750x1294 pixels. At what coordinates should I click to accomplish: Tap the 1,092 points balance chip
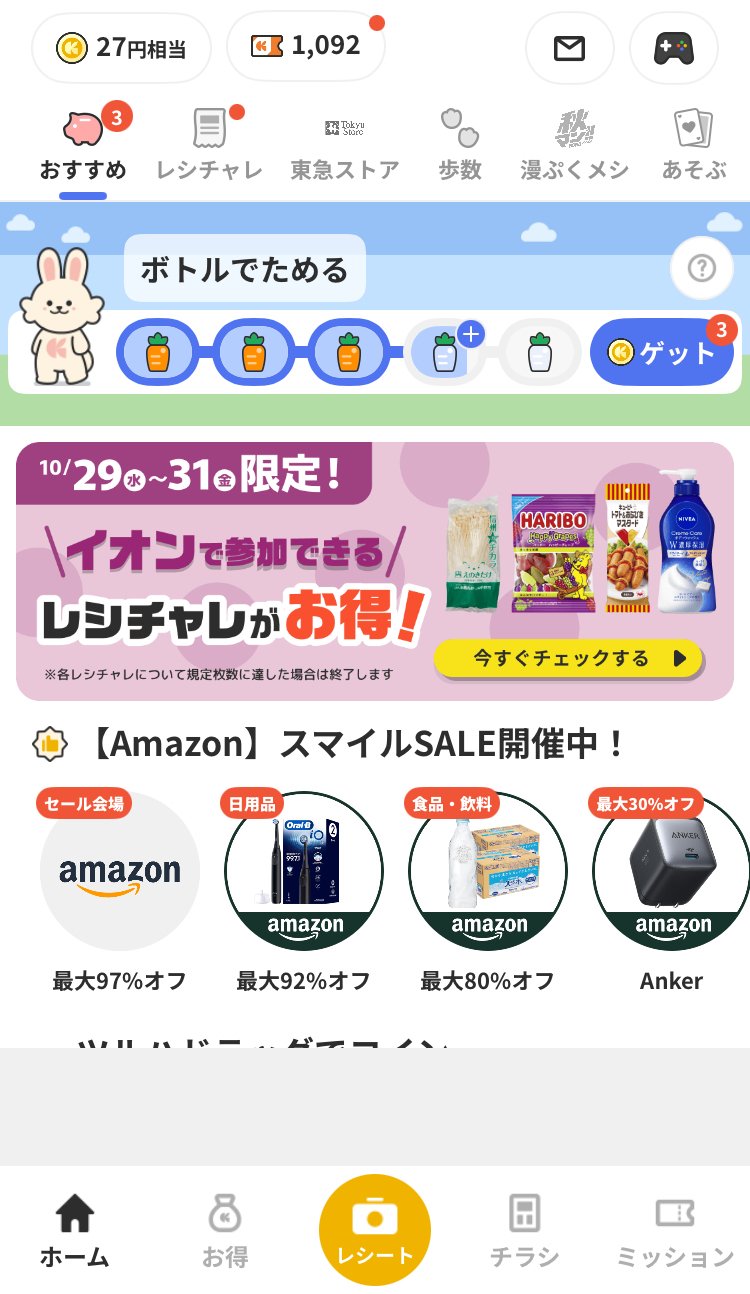click(305, 45)
